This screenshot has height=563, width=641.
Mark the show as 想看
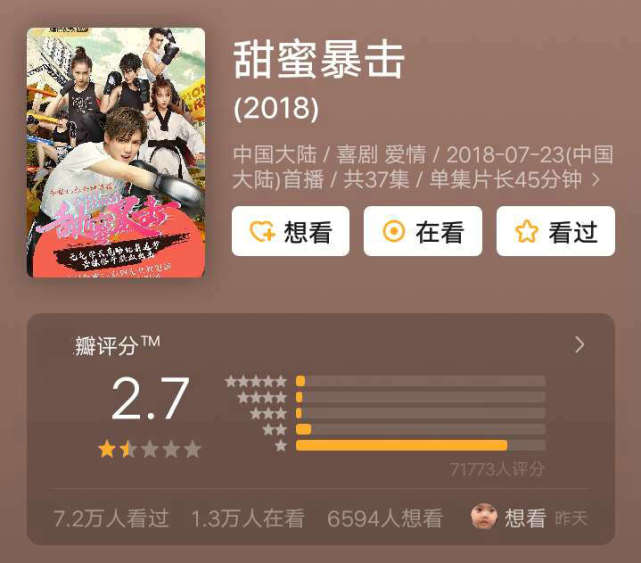[x=290, y=232]
